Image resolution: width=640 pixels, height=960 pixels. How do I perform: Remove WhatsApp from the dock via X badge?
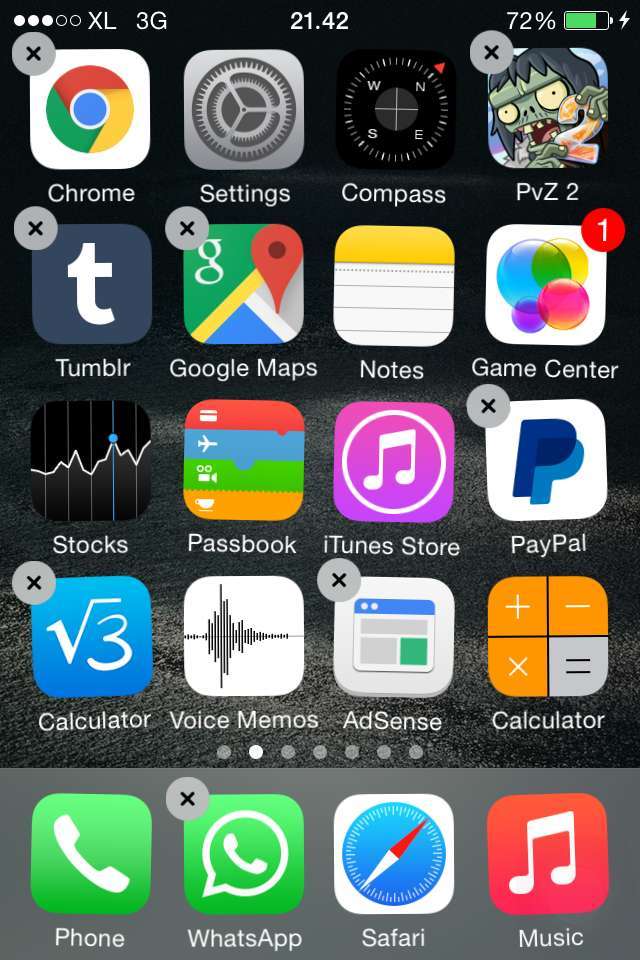point(187,798)
